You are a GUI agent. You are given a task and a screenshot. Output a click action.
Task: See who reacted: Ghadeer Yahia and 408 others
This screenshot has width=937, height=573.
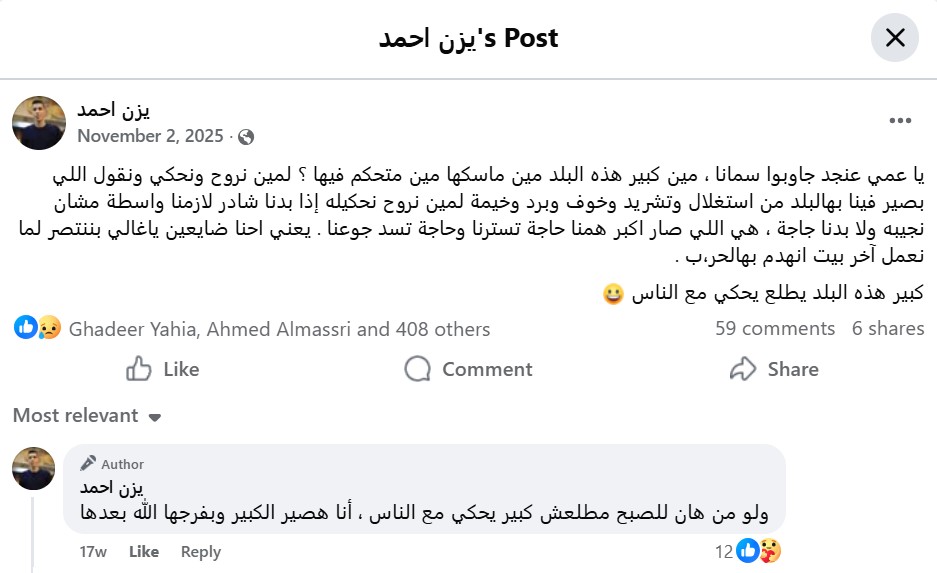[x=279, y=328]
